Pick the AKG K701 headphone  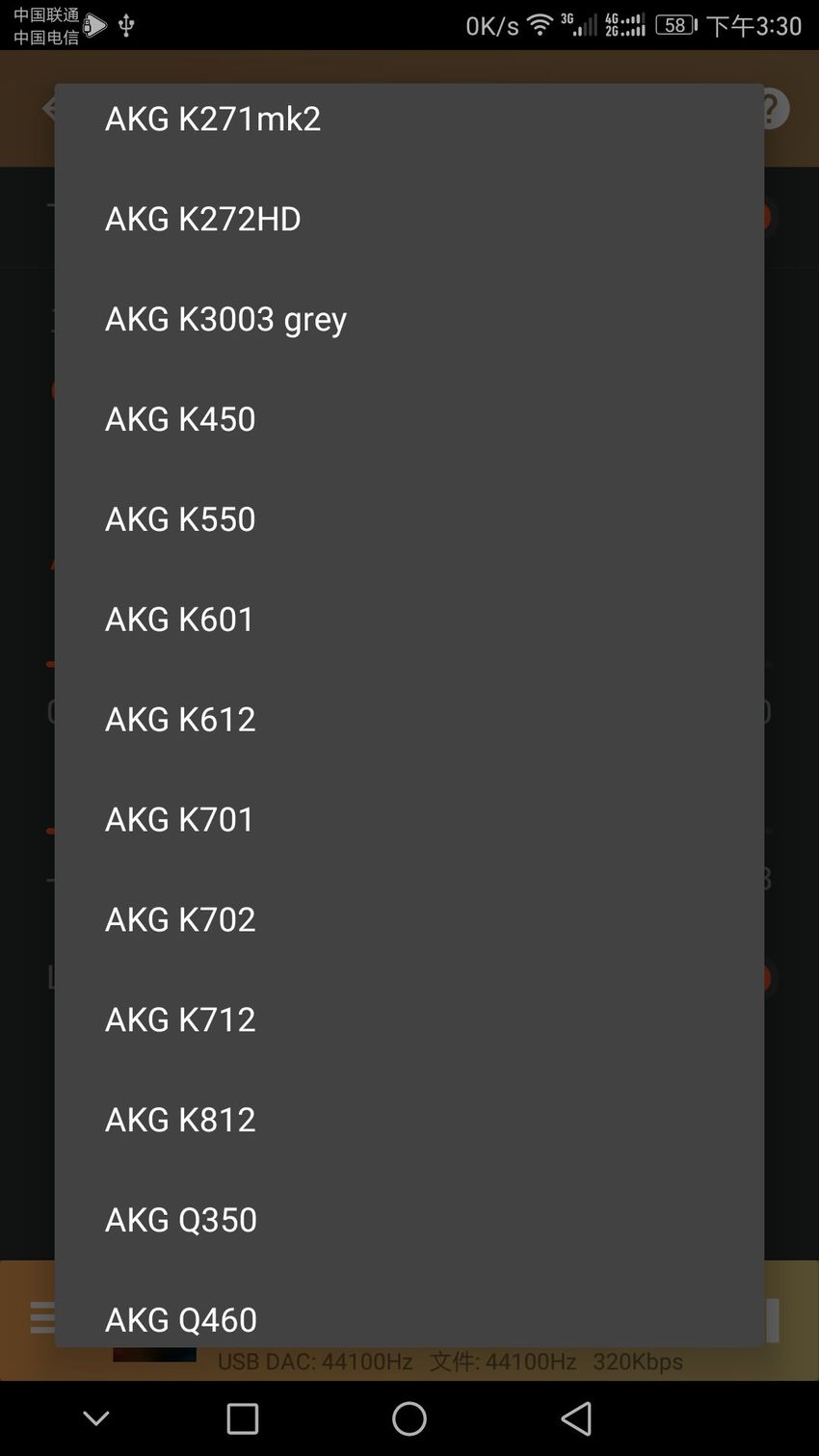tap(409, 820)
